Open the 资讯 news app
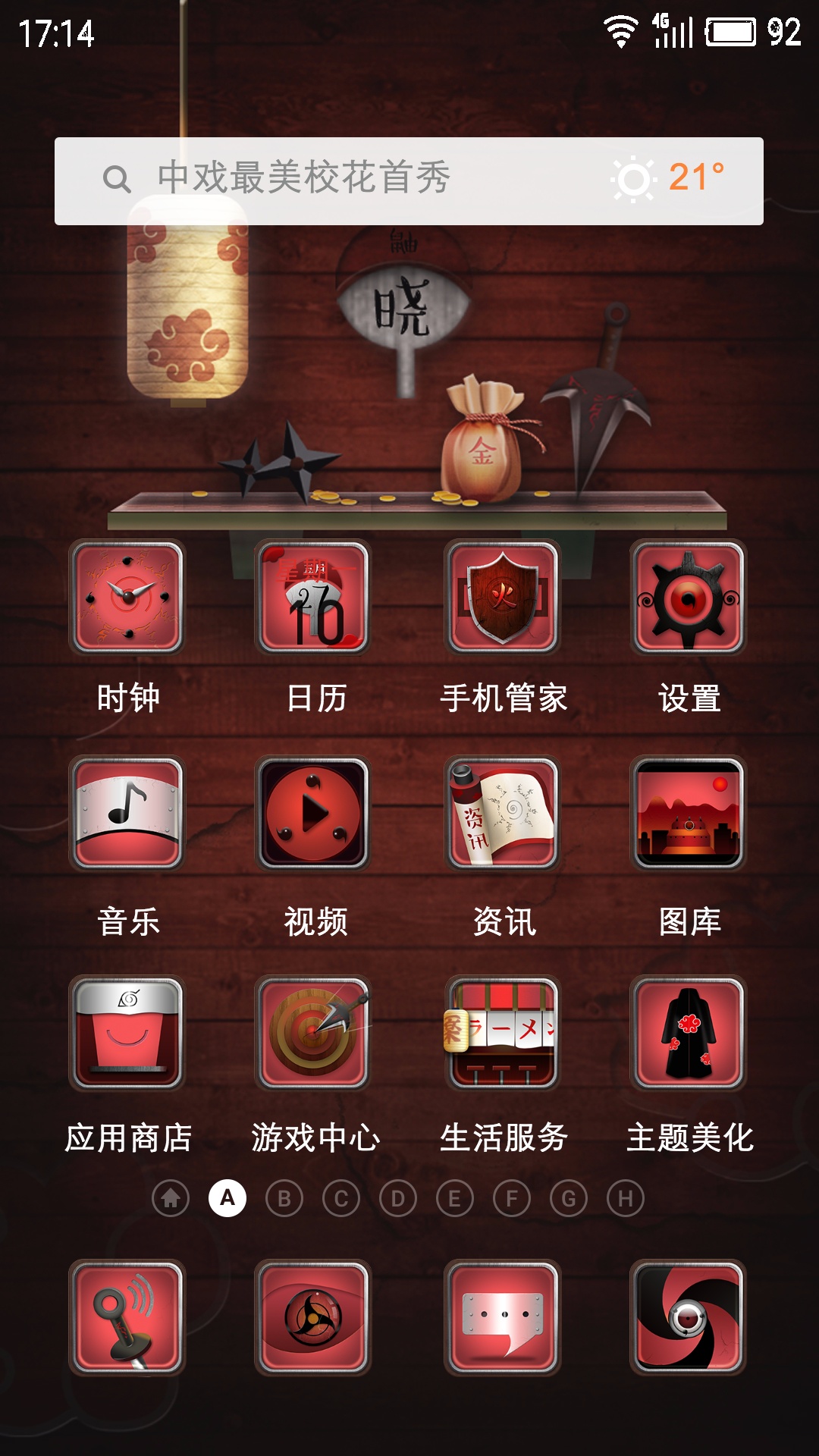 [502, 813]
